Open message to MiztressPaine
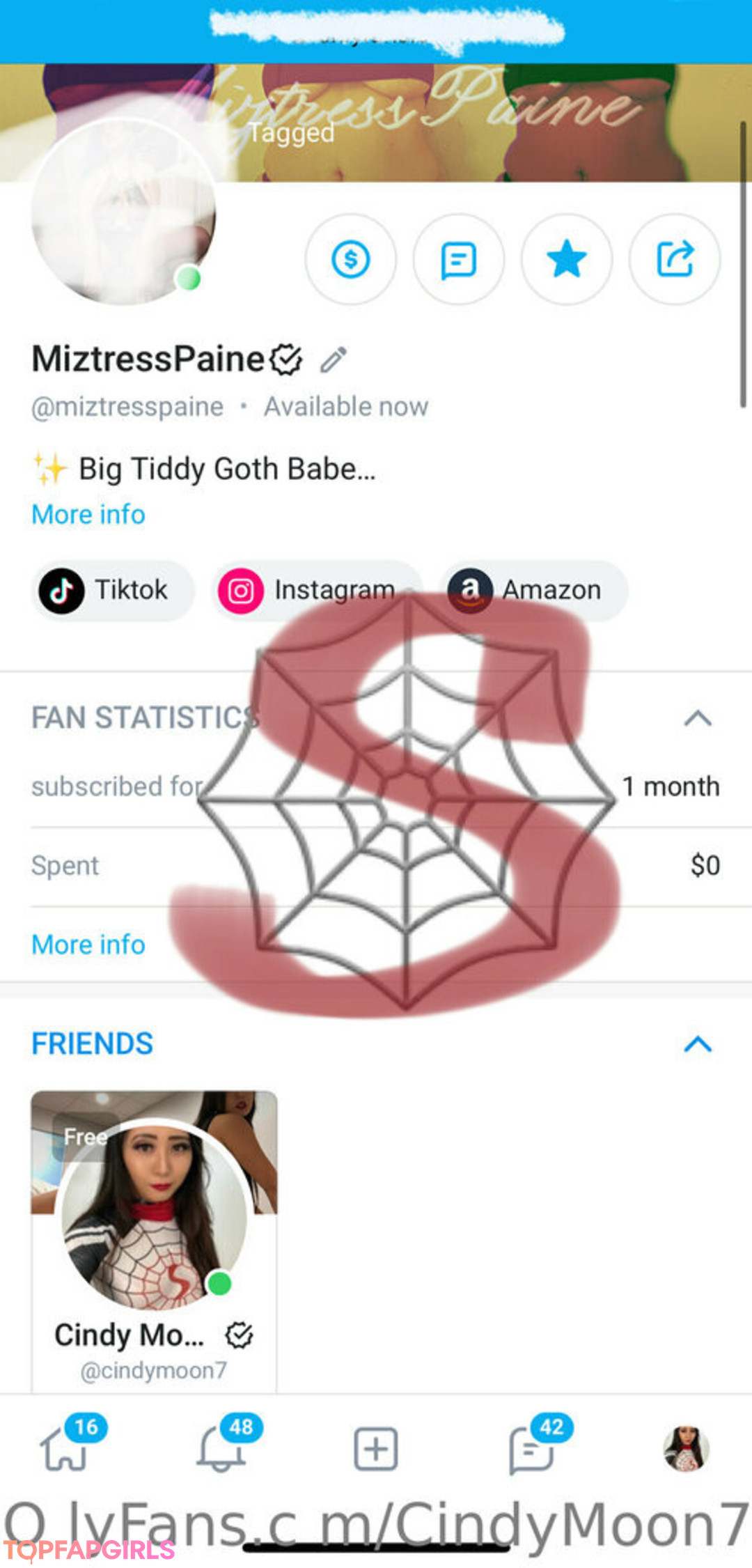 coord(458,259)
